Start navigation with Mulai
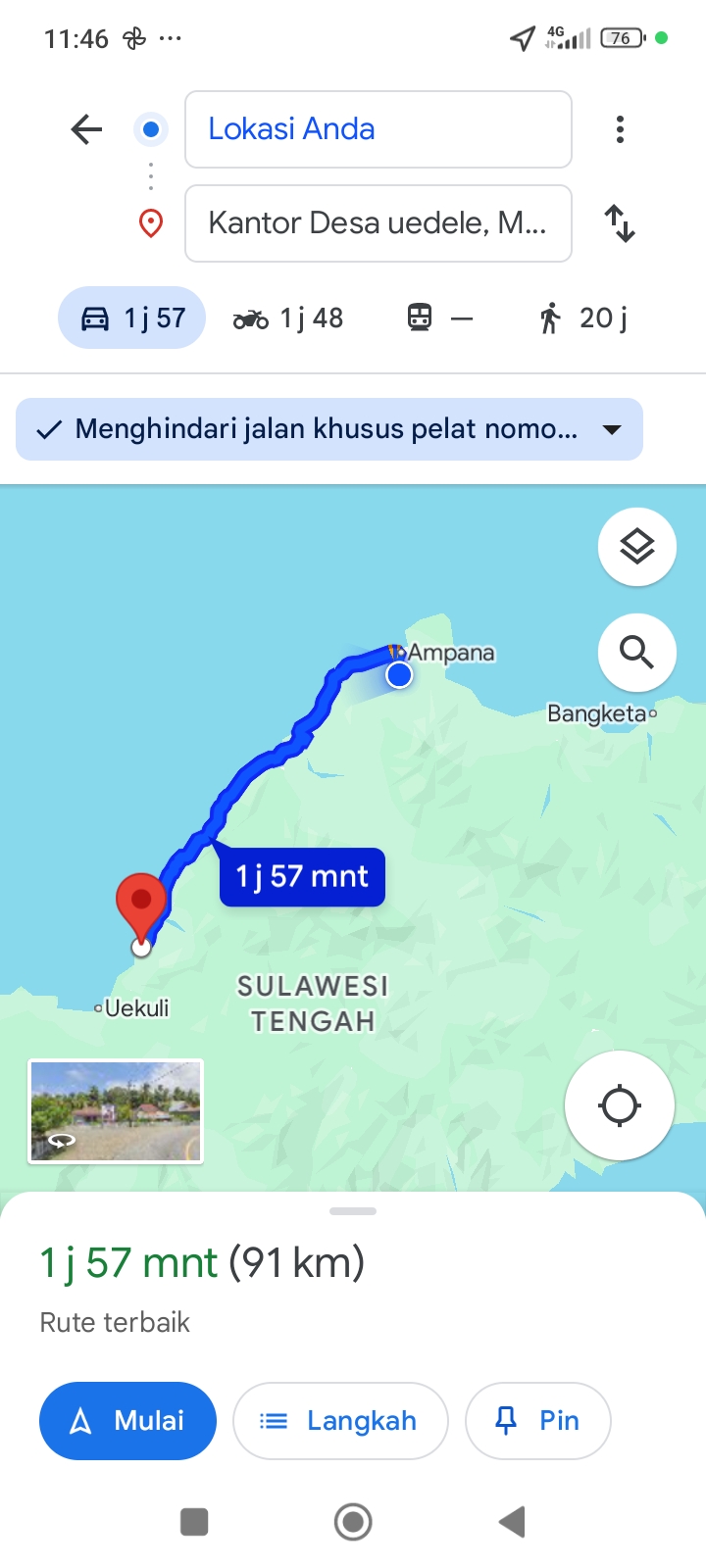This screenshot has width=706, height=1568. pos(127,1421)
